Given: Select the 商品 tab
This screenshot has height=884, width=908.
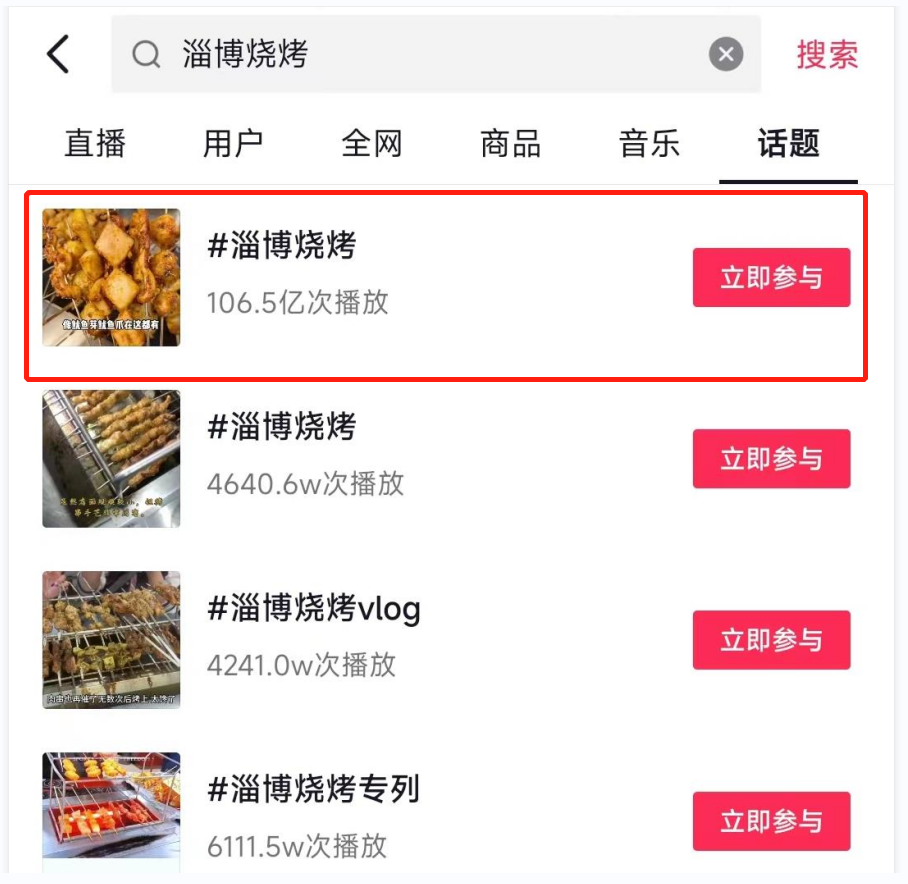Looking at the screenshot, I should pyautogui.click(x=510, y=144).
